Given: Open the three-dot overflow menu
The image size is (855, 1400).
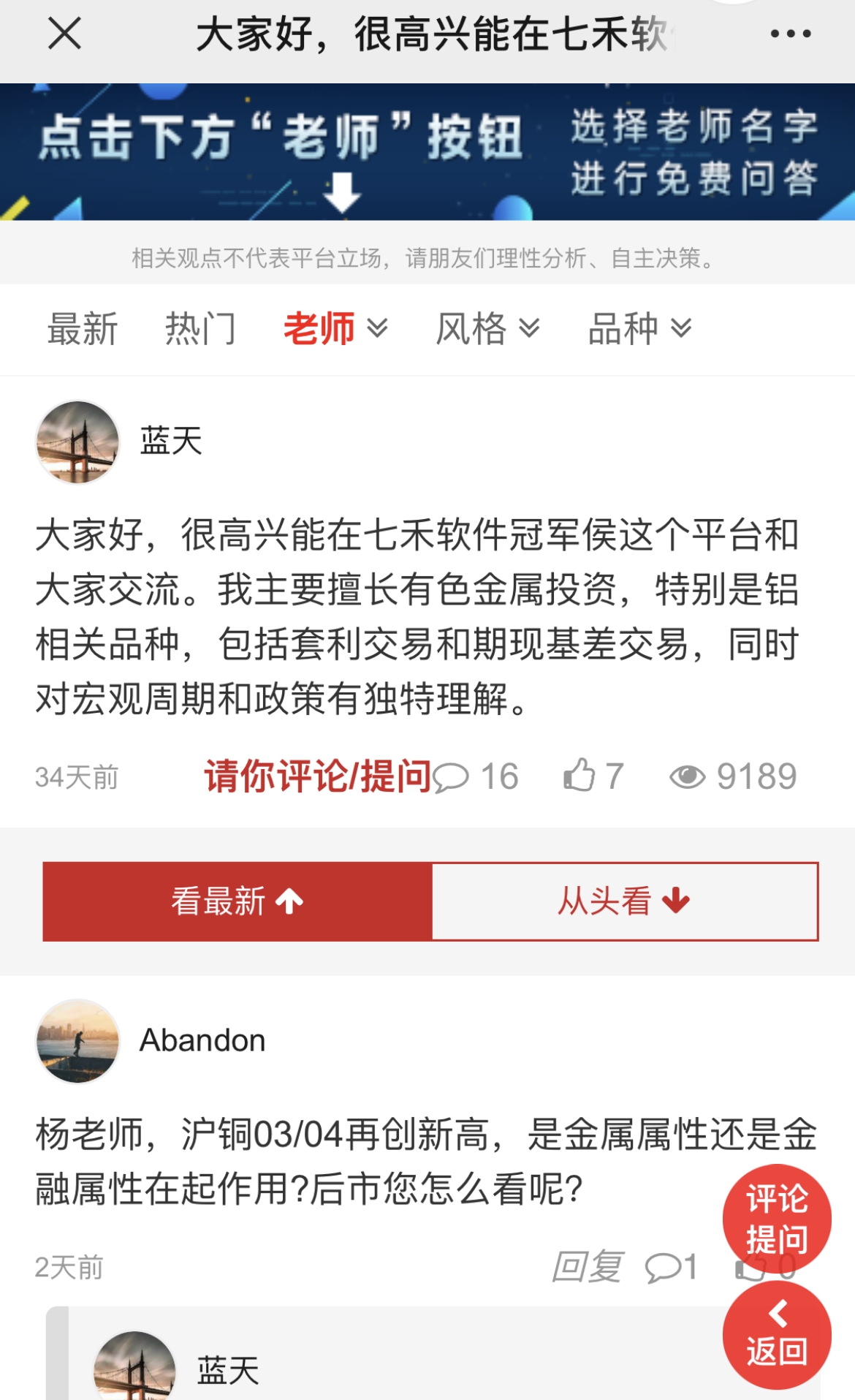Looking at the screenshot, I should tap(791, 34).
